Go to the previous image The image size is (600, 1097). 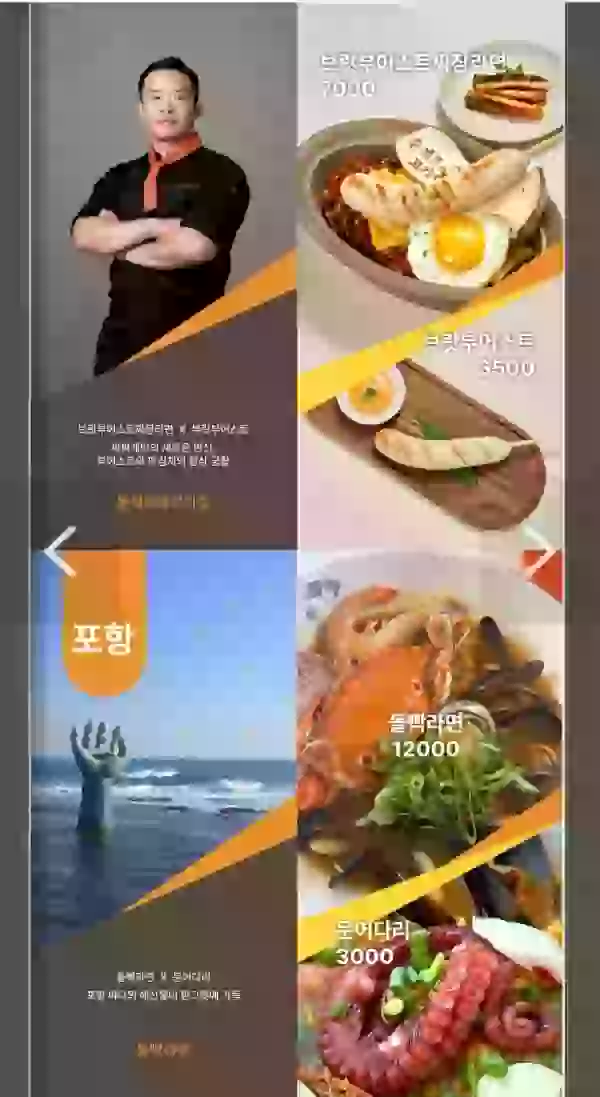click(x=60, y=551)
